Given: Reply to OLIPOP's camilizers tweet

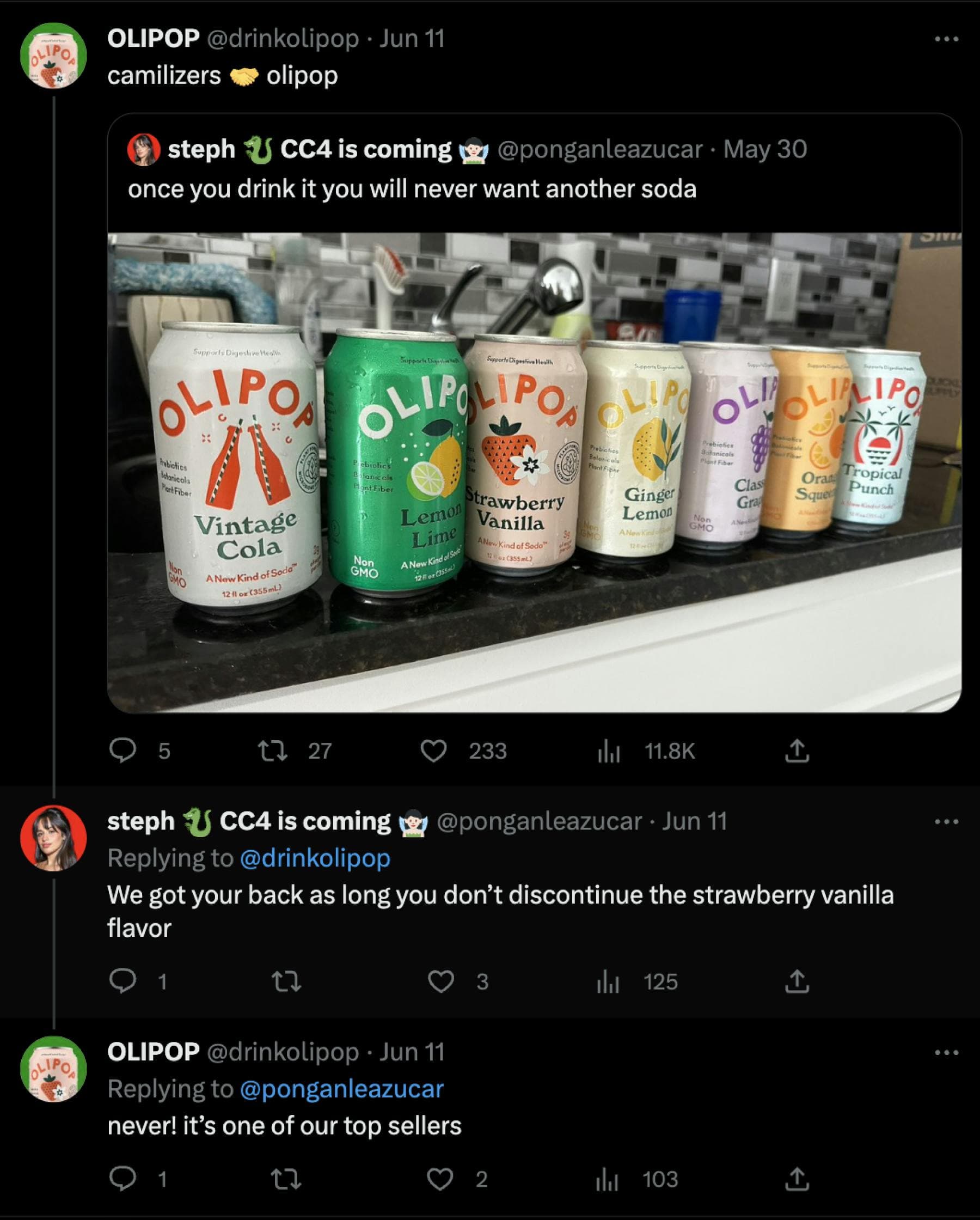Looking at the screenshot, I should coord(122,751).
